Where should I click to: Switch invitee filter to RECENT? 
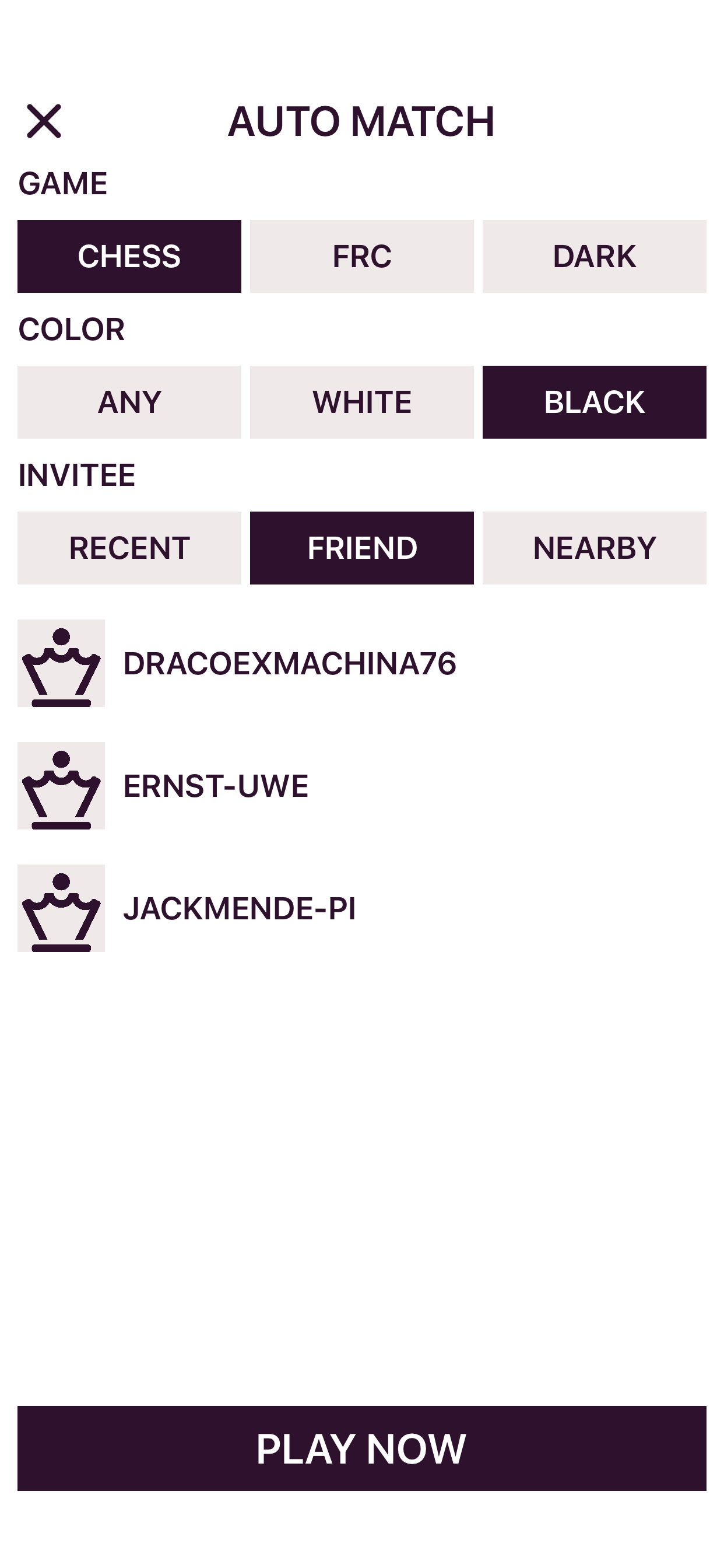point(129,548)
